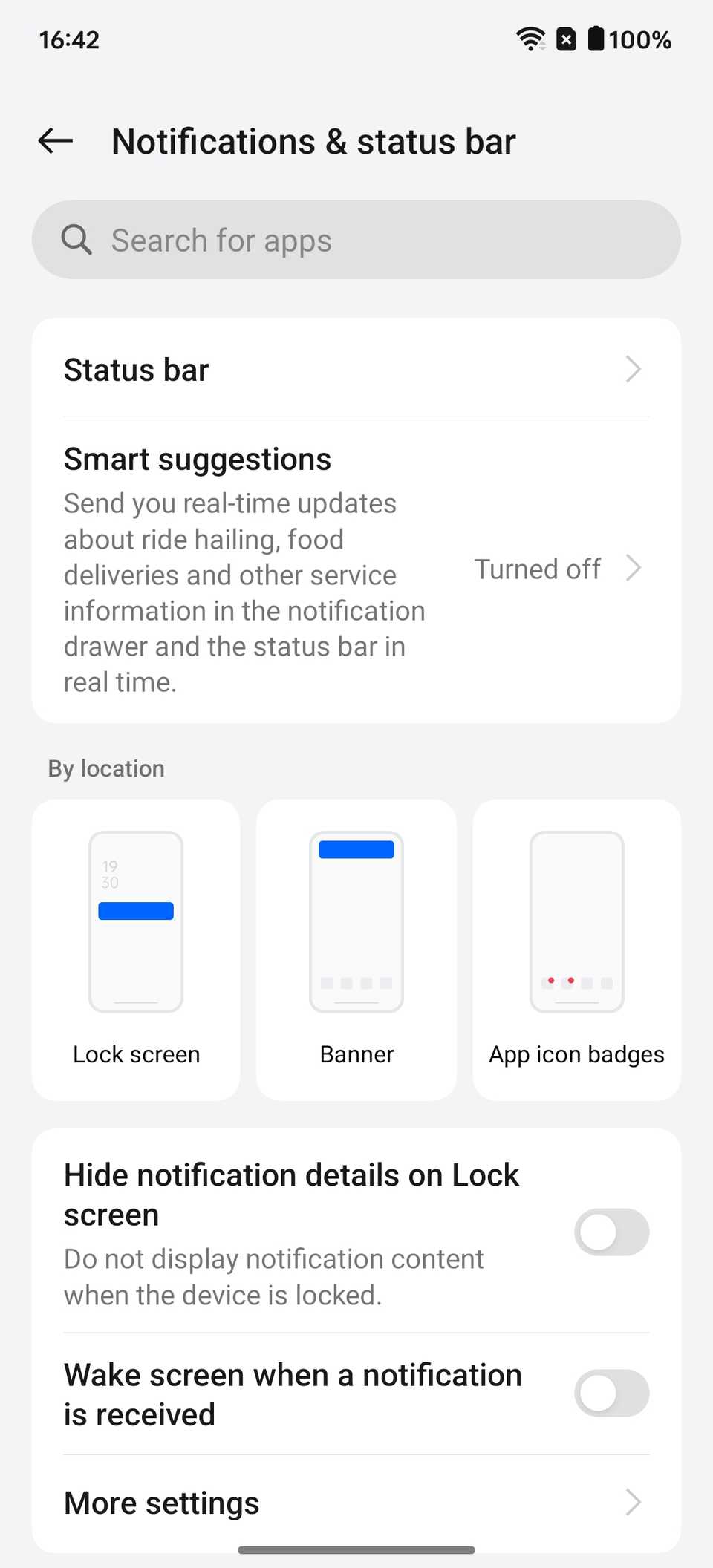Turn on Wake screen when notification received
713x1568 pixels.
point(611,1394)
